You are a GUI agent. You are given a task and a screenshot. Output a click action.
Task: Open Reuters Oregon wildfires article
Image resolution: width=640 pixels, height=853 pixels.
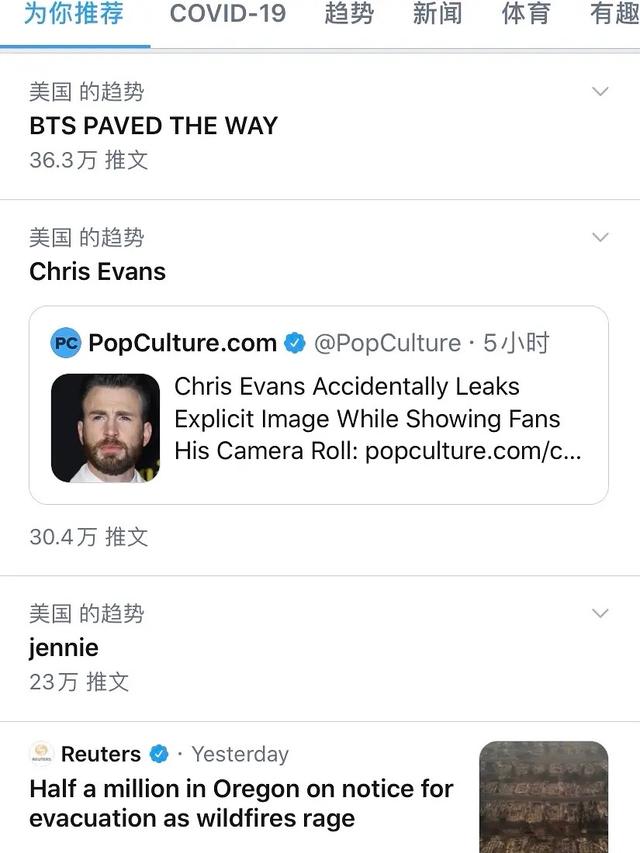241,803
